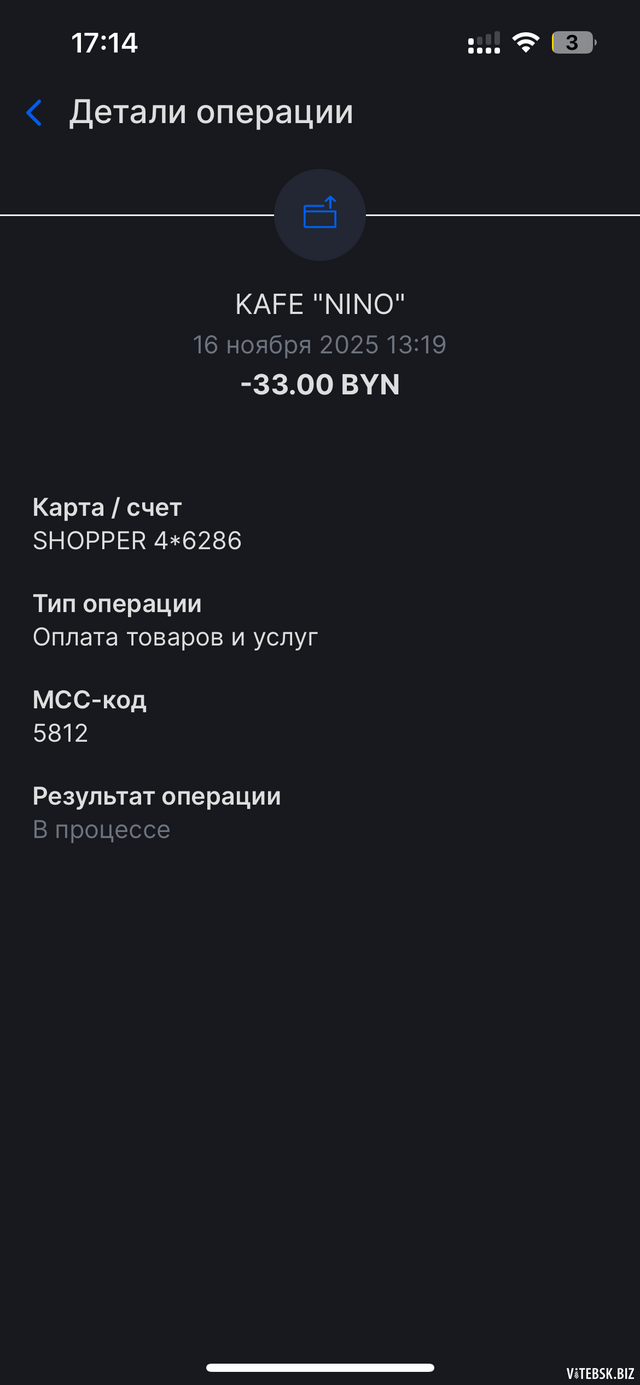Go back from Детали операции screen
Viewport: 640px width, 1385px height.
[x=35, y=113]
